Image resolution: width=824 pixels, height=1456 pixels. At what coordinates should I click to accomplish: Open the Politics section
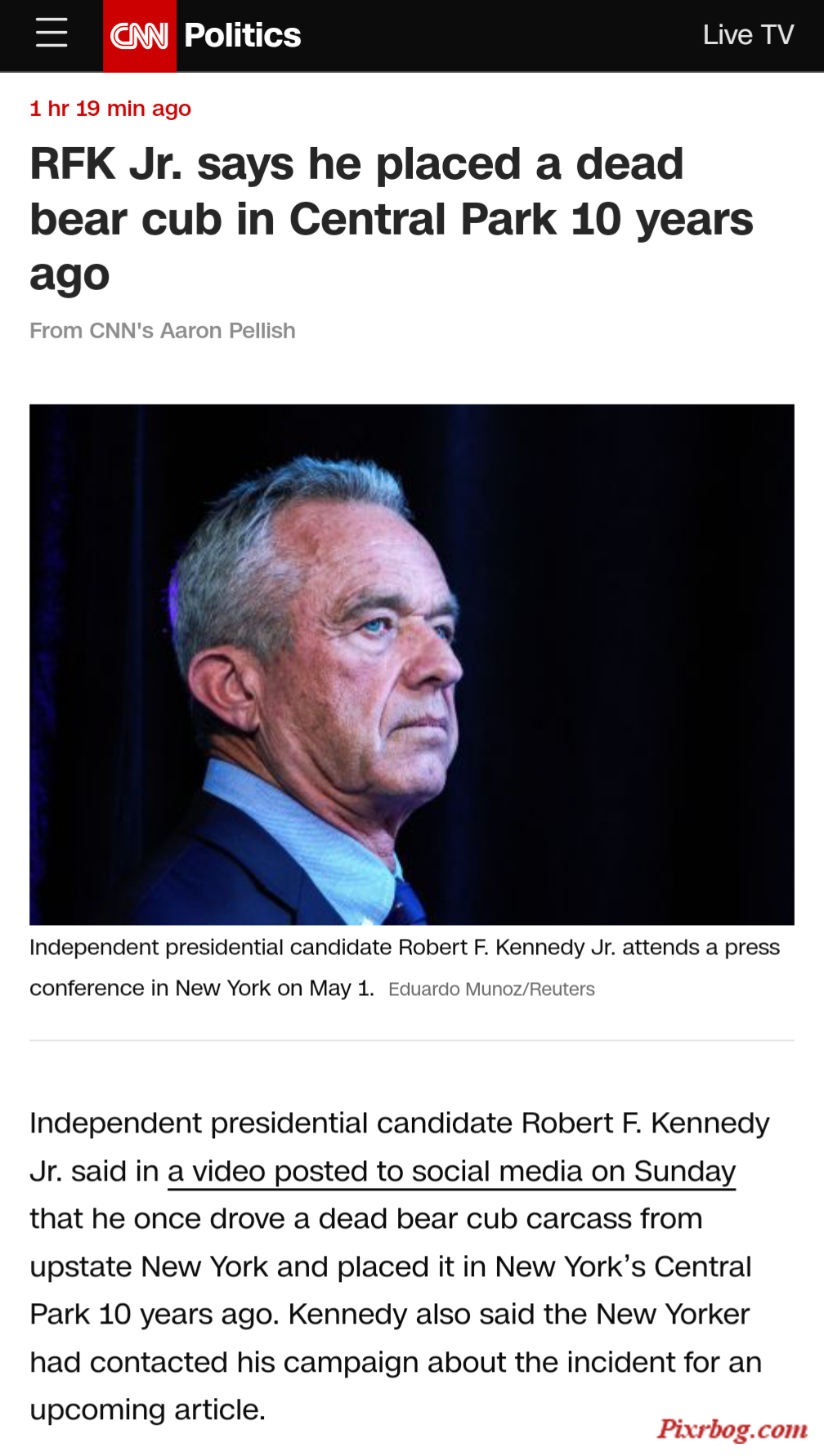(x=243, y=36)
